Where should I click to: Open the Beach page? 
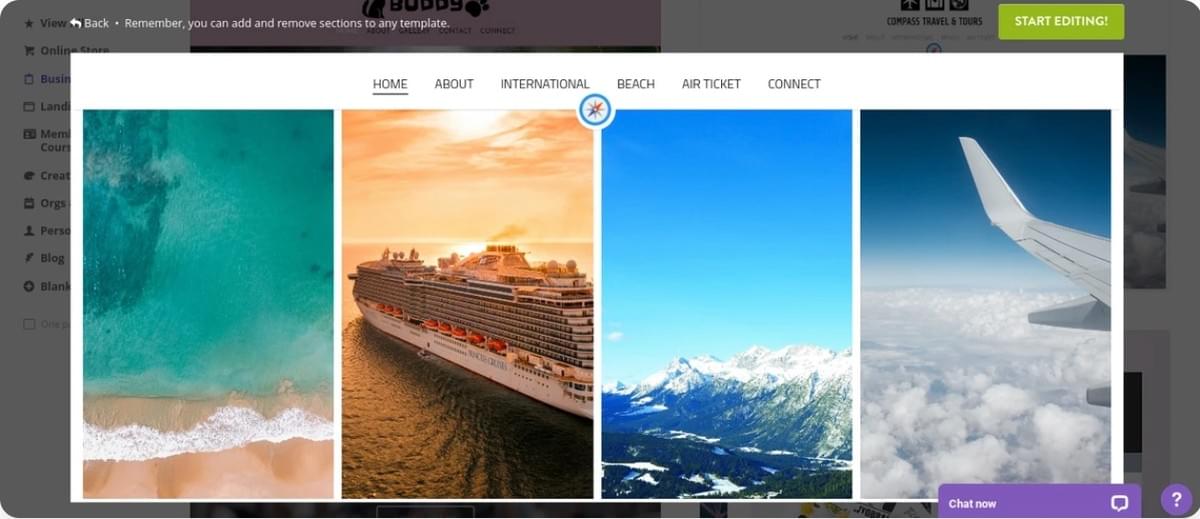click(636, 84)
